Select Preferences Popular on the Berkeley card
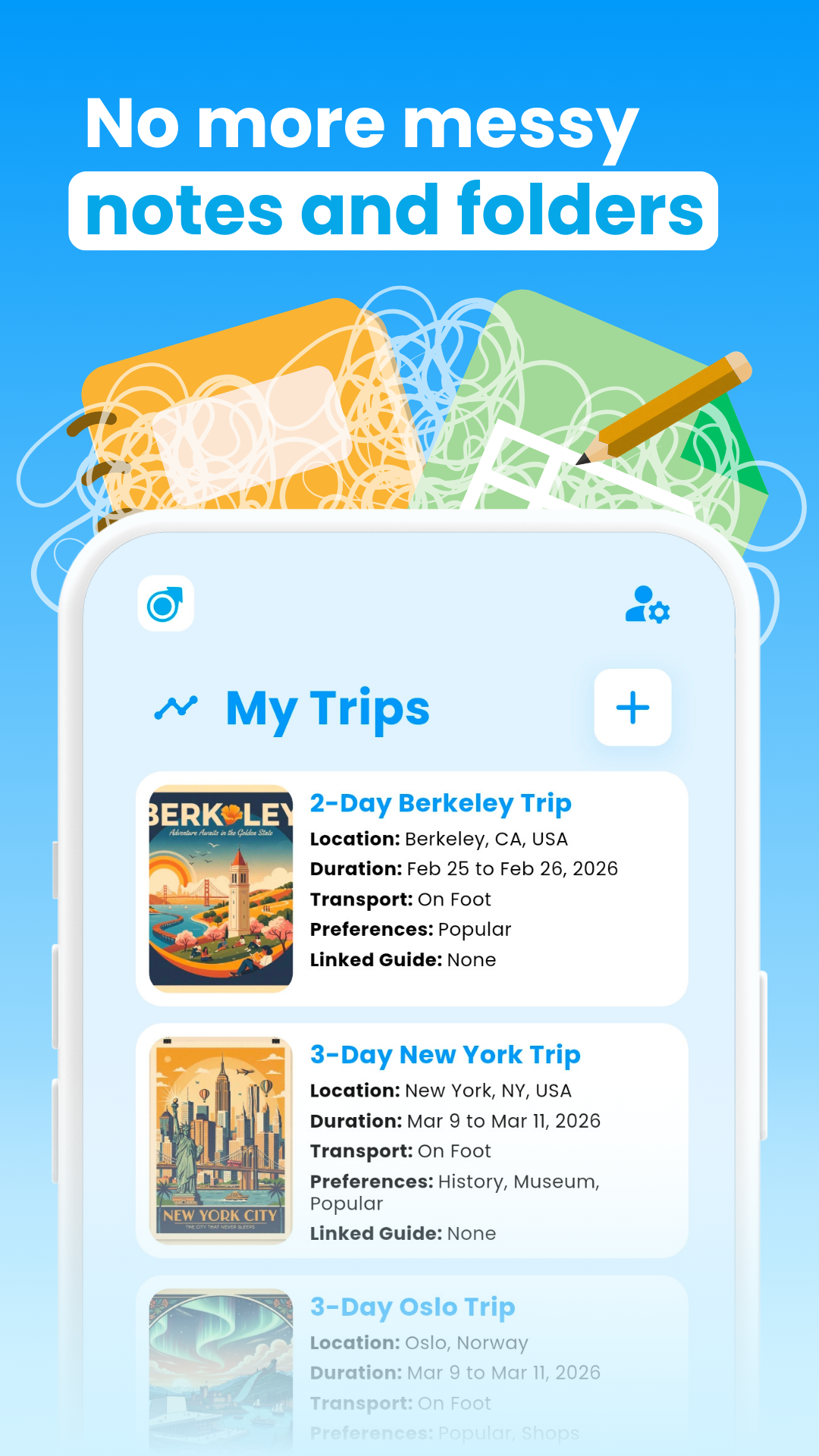 pyautogui.click(x=410, y=929)
